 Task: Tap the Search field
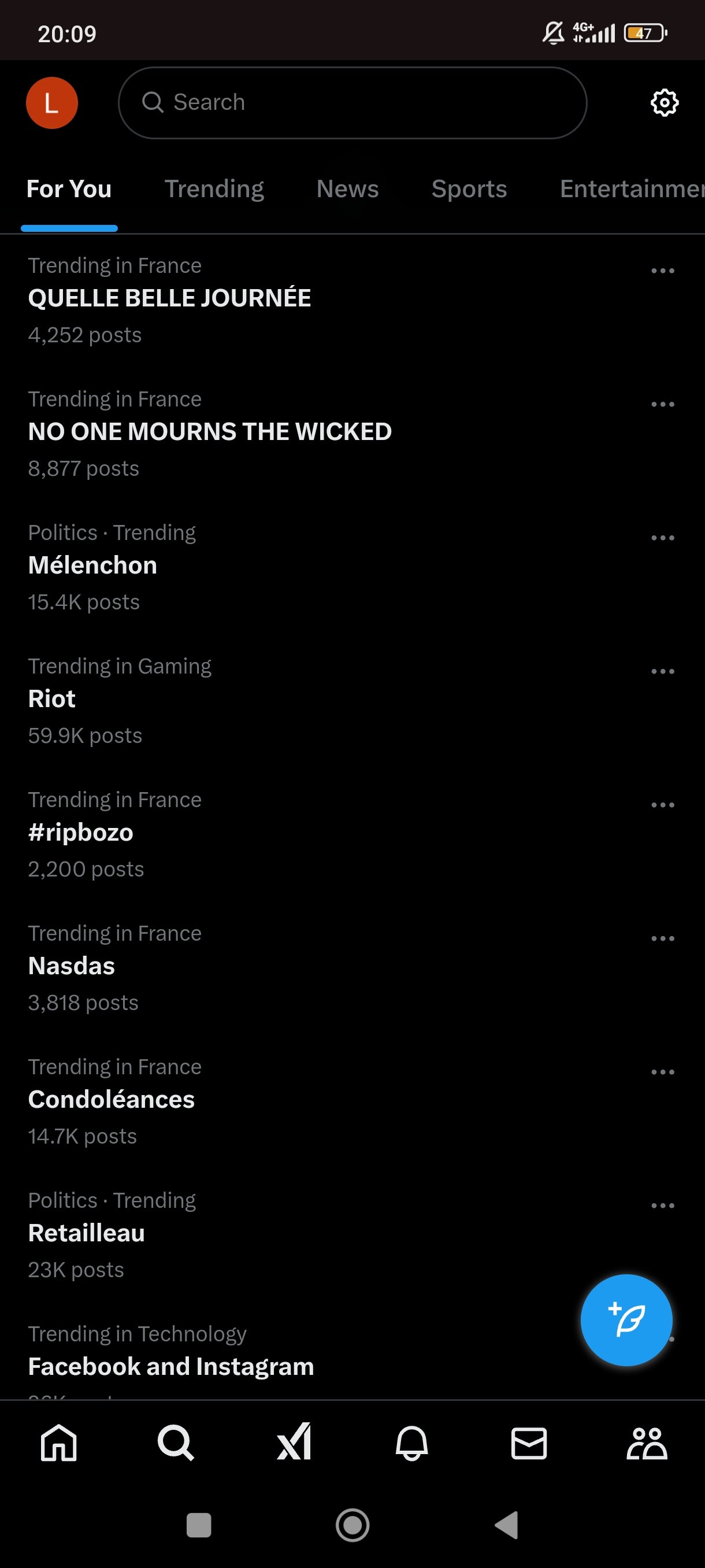pyautogui.click(x=352, y=103)
